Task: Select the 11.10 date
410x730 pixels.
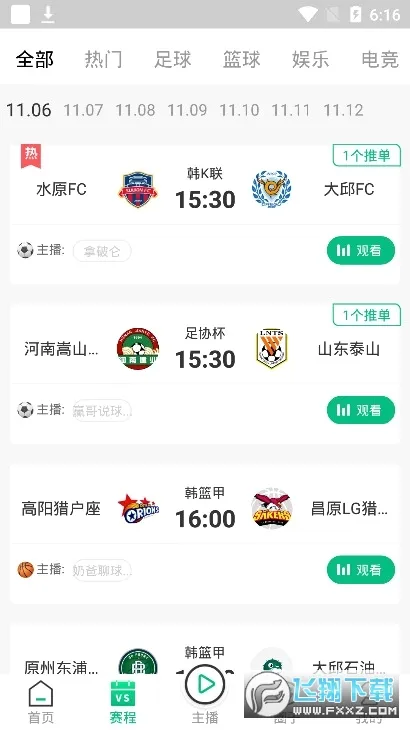Action: 239,110
